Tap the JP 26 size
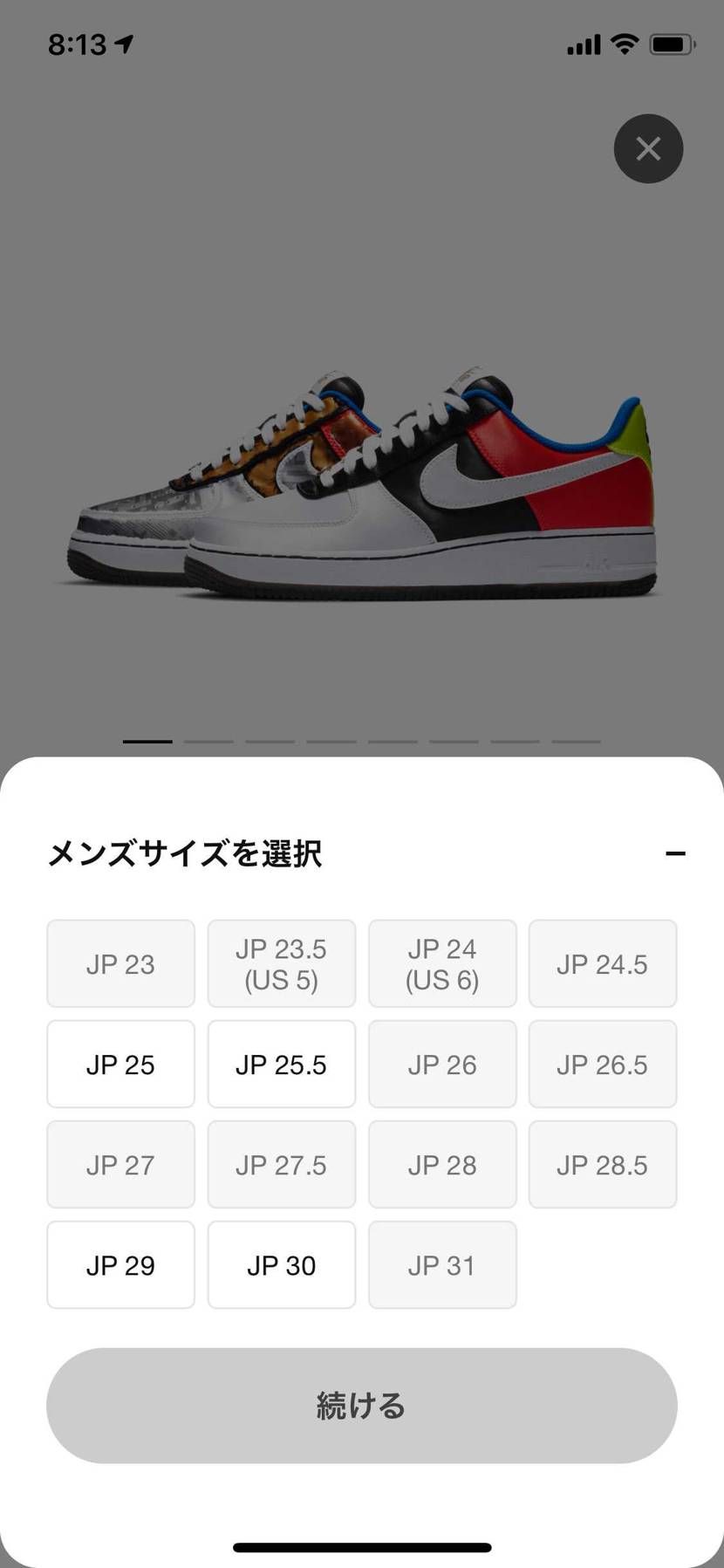The height and width of the screenshot is (1568, 724). click(x=442, y=1064)
